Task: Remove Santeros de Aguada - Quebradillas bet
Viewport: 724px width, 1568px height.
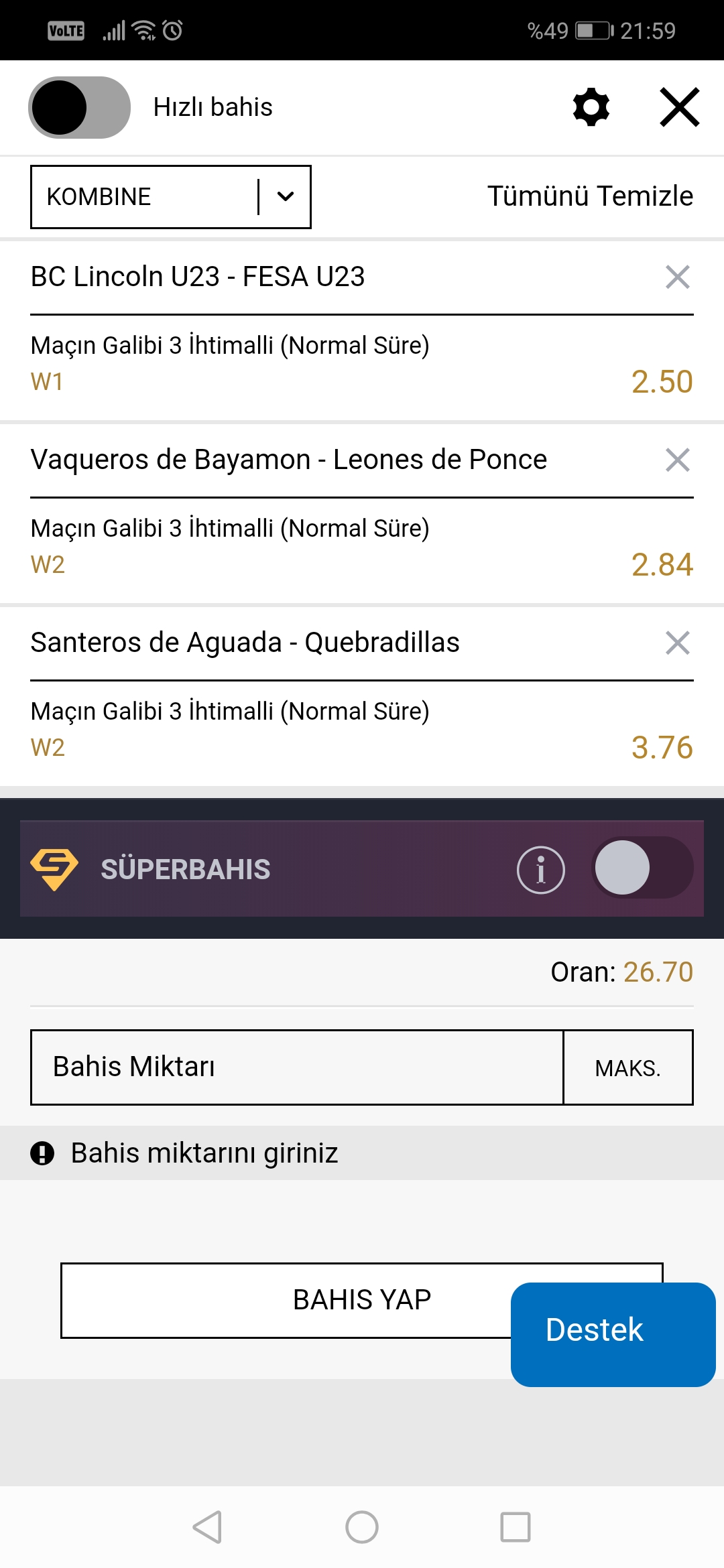Action: click(678, 643)
